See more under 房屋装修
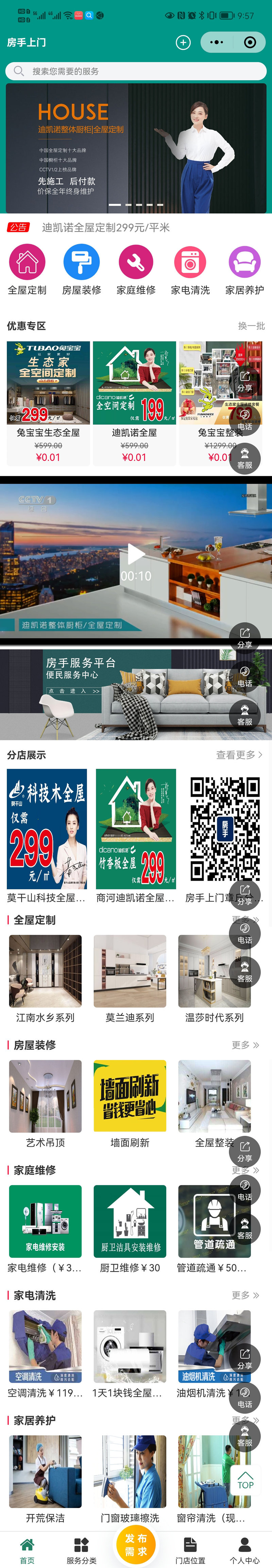 tap(245, 1045)
